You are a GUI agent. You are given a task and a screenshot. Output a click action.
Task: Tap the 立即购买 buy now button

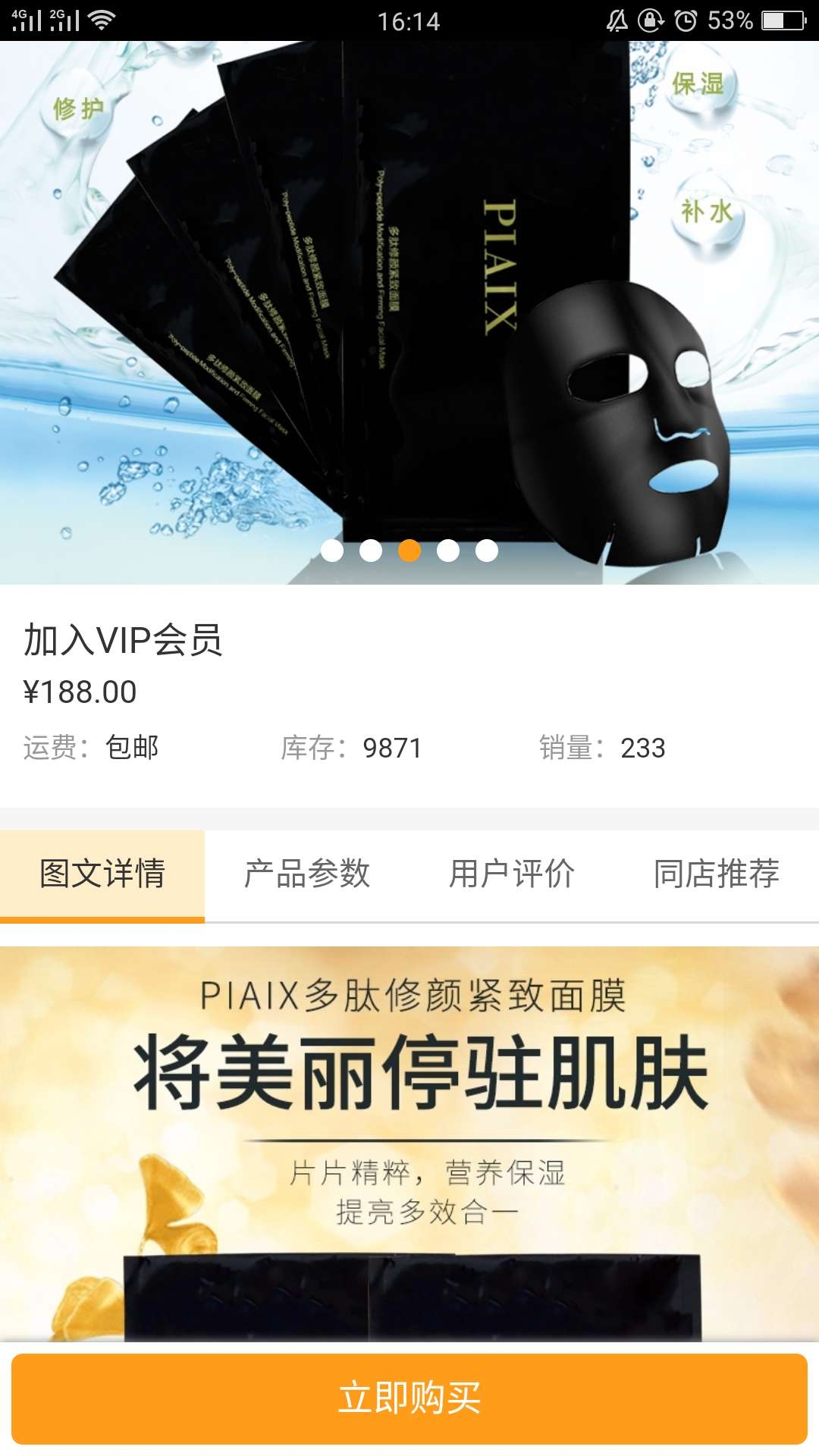409,1398
